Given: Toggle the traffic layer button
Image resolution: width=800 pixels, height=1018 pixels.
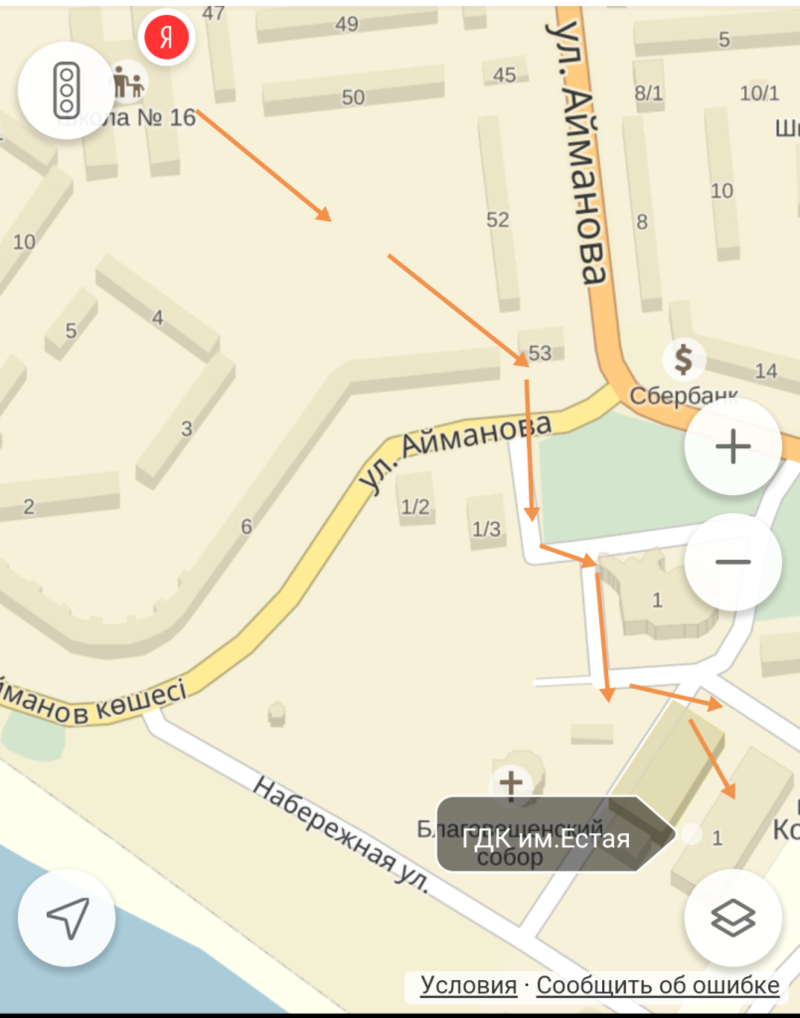Looking at the screenshot, I should tap(66, 89).
